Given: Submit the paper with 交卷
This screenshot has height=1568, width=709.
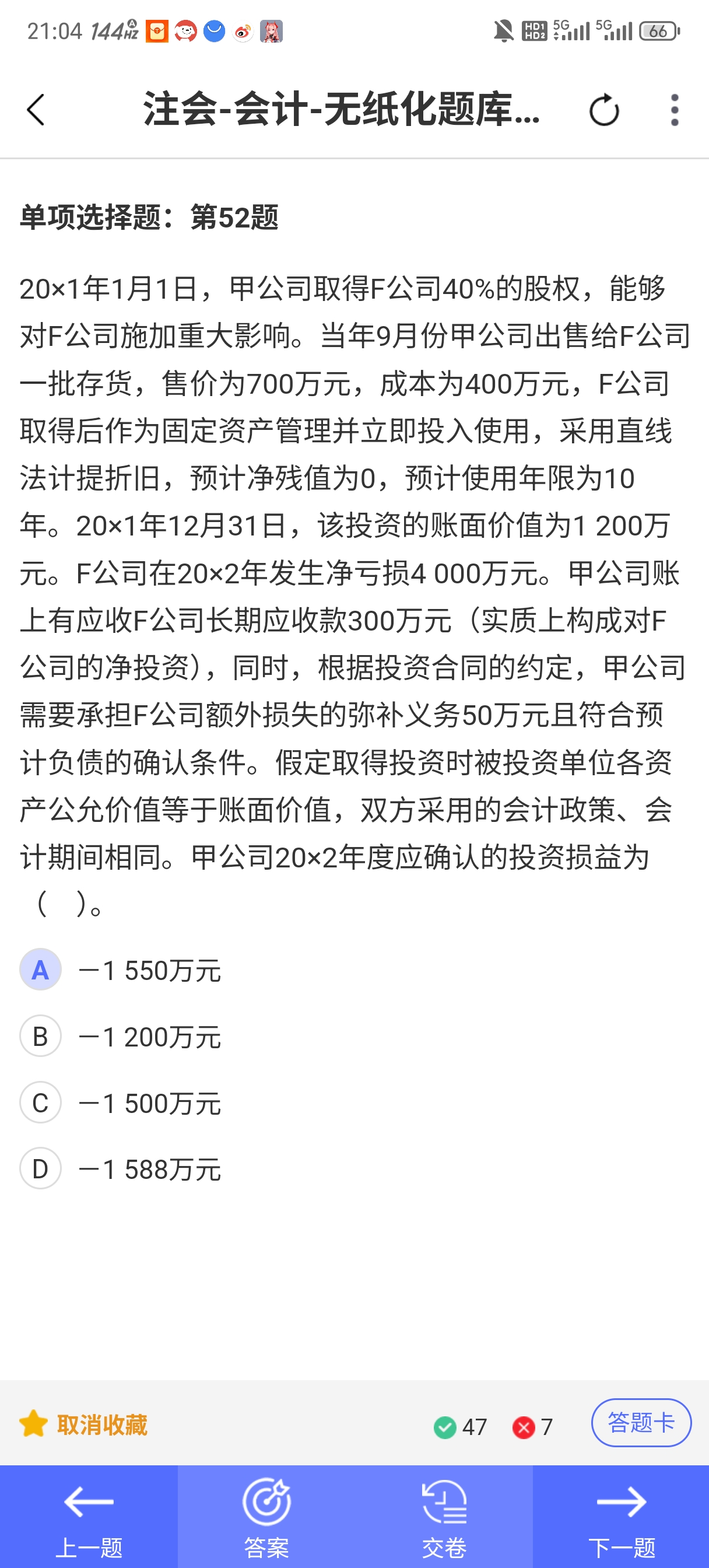Looking at the screenshot, I should [444, 1516].
